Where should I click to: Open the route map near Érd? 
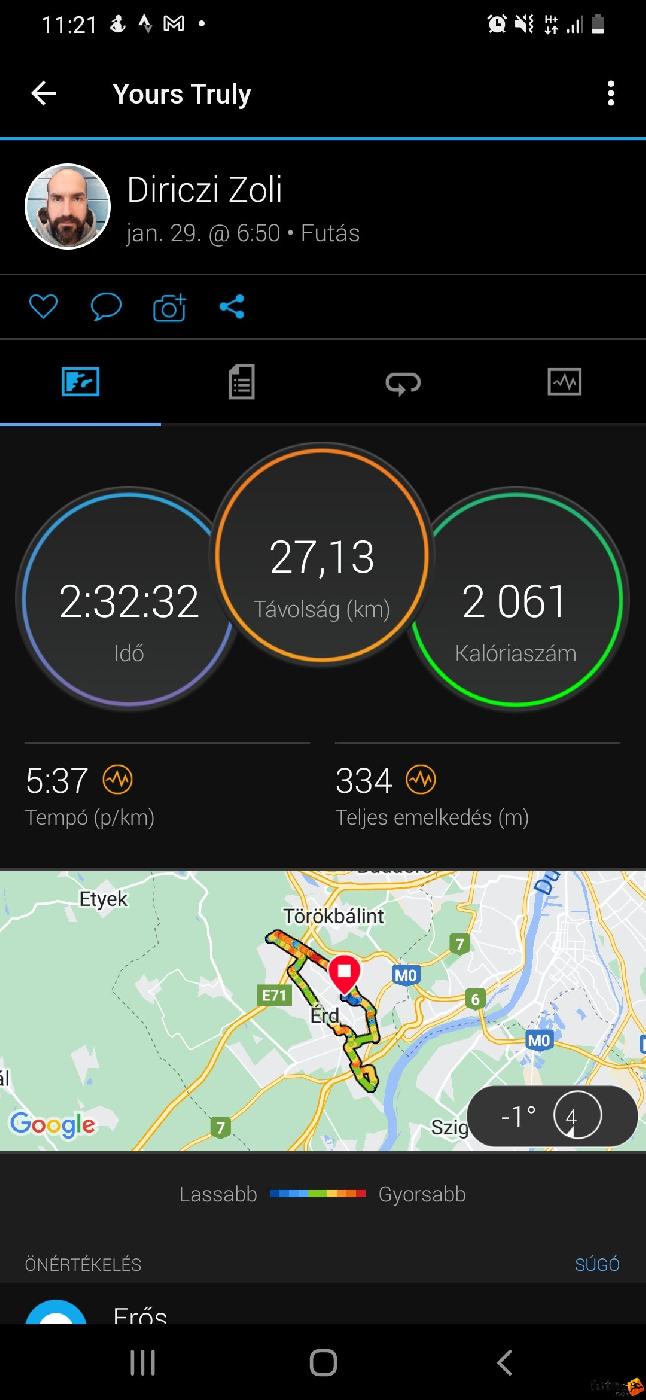point(250,1010)
